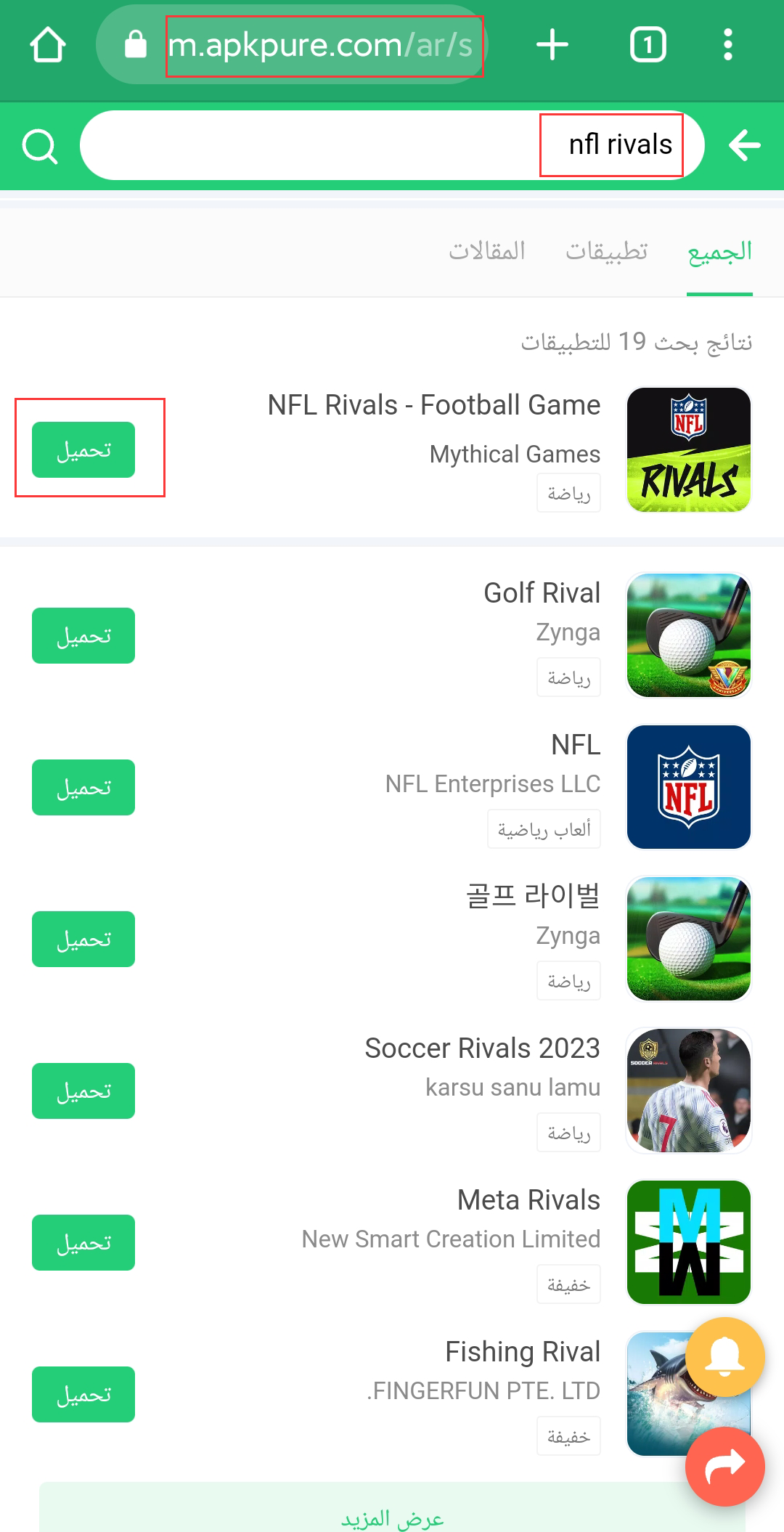Open the browser overflow menu
The height and width of the screenshot is (1532, 784).
[728, 44]
